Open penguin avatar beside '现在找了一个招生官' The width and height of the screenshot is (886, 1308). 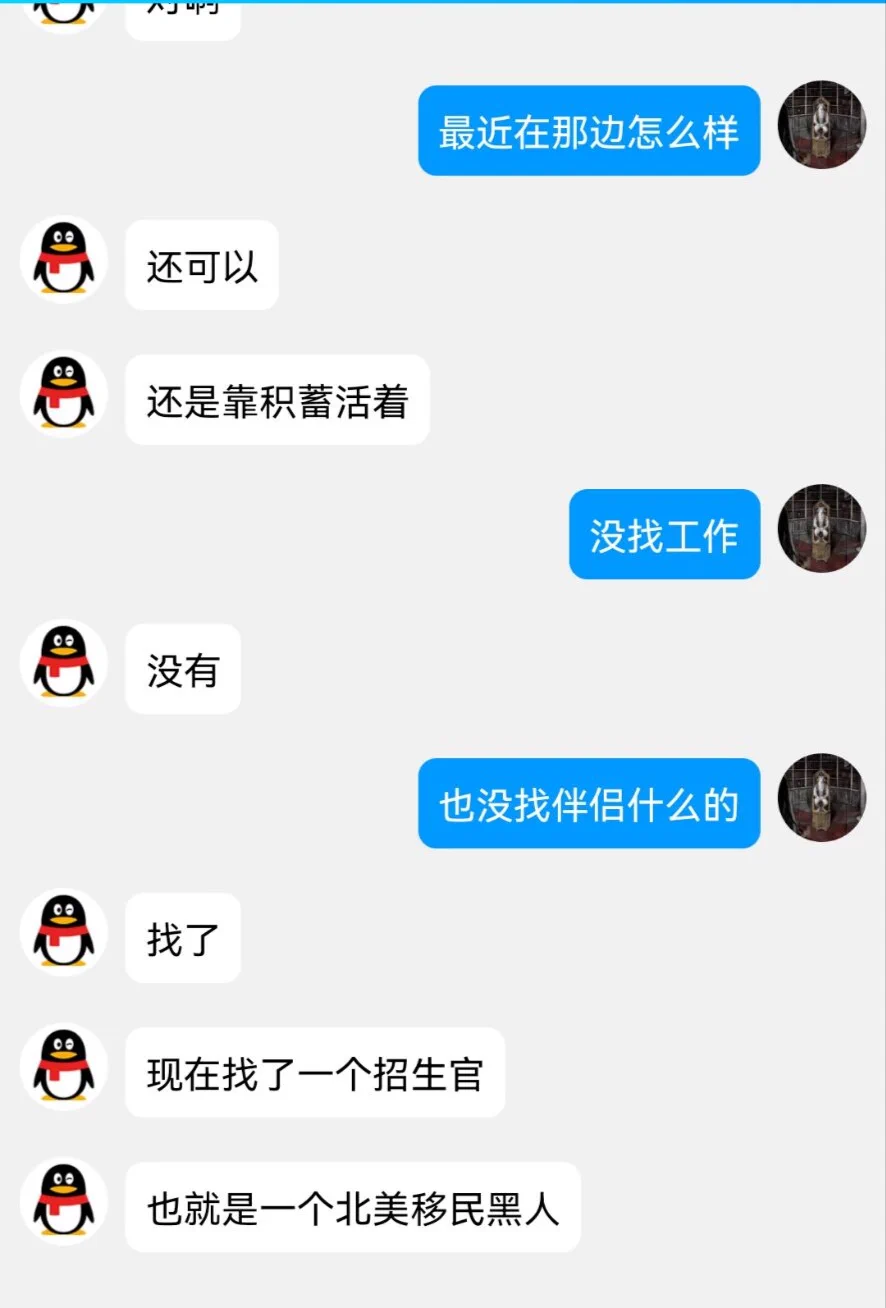(x=64, y=1068)
